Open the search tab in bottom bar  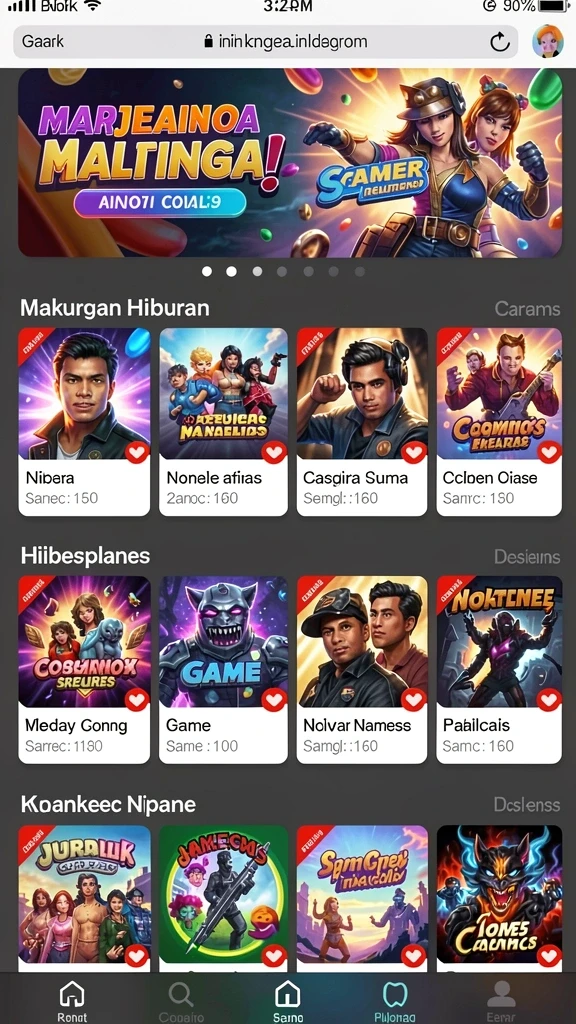pos(180,1001)
